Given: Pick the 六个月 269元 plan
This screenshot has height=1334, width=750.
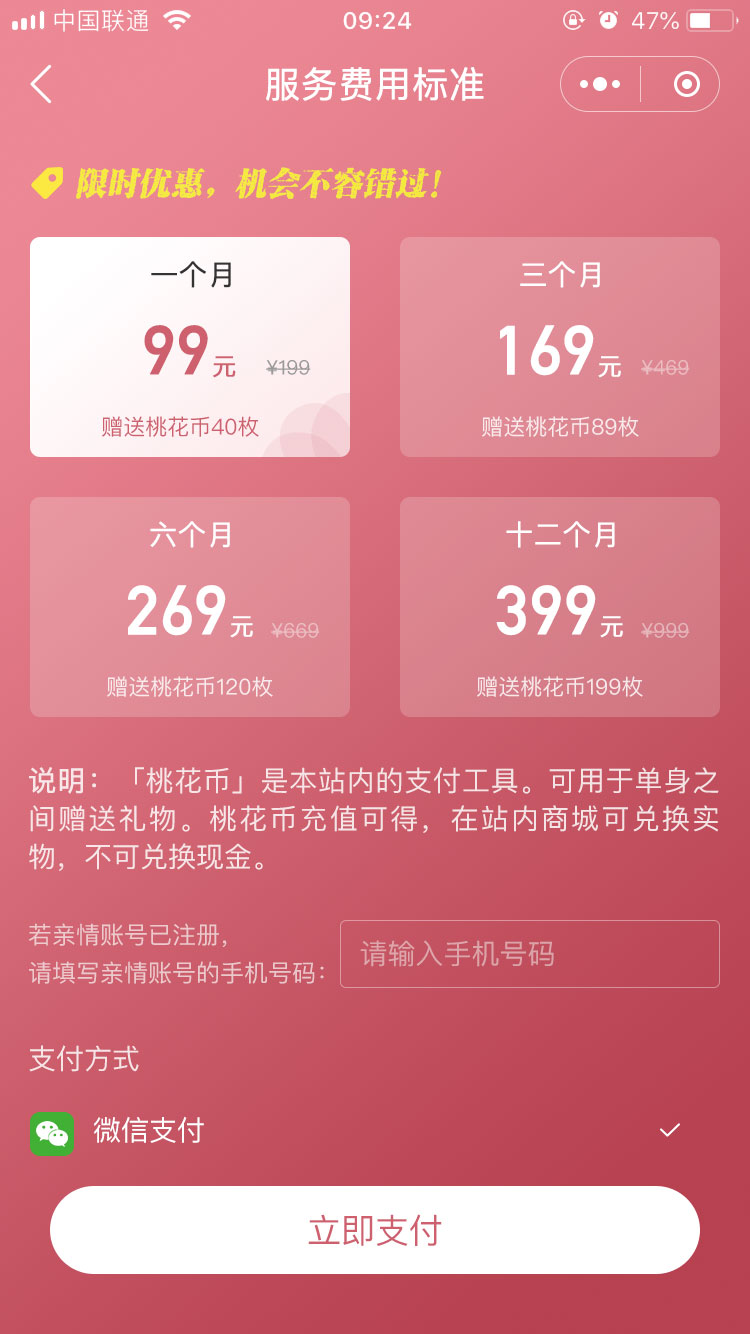Looking at the screenshot, I should coord(190,607).
